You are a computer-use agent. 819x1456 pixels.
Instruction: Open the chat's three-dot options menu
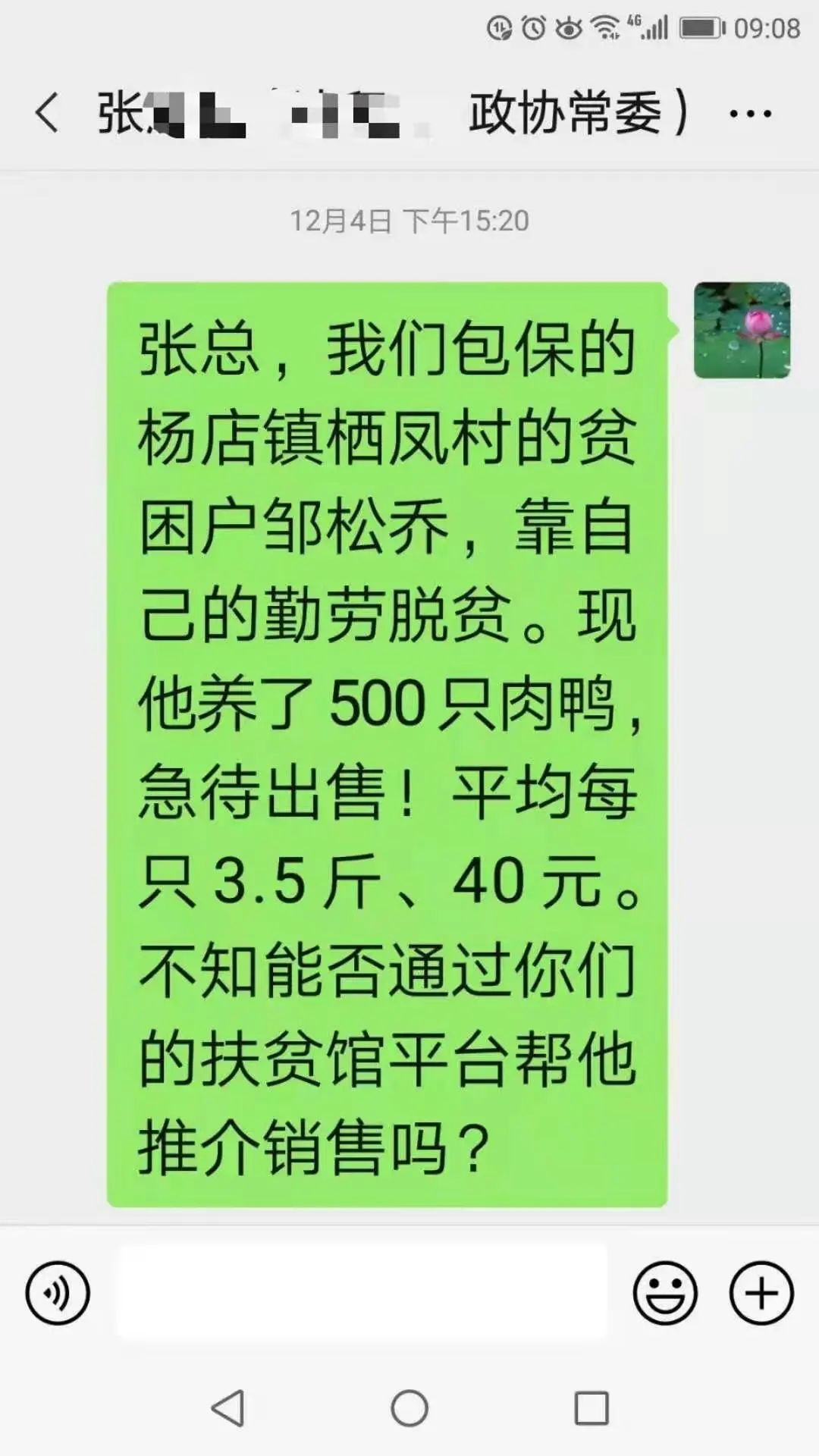coord(750,115)
